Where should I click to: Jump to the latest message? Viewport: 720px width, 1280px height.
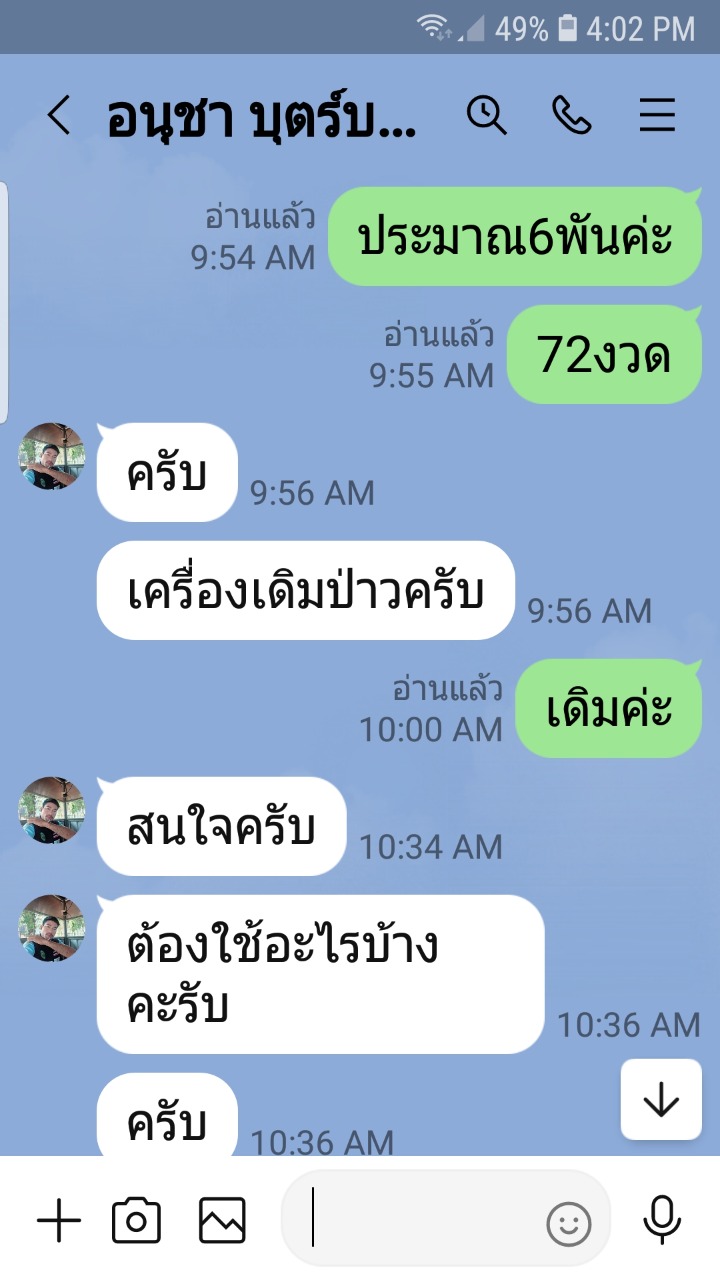click(x=661, y=1100)
